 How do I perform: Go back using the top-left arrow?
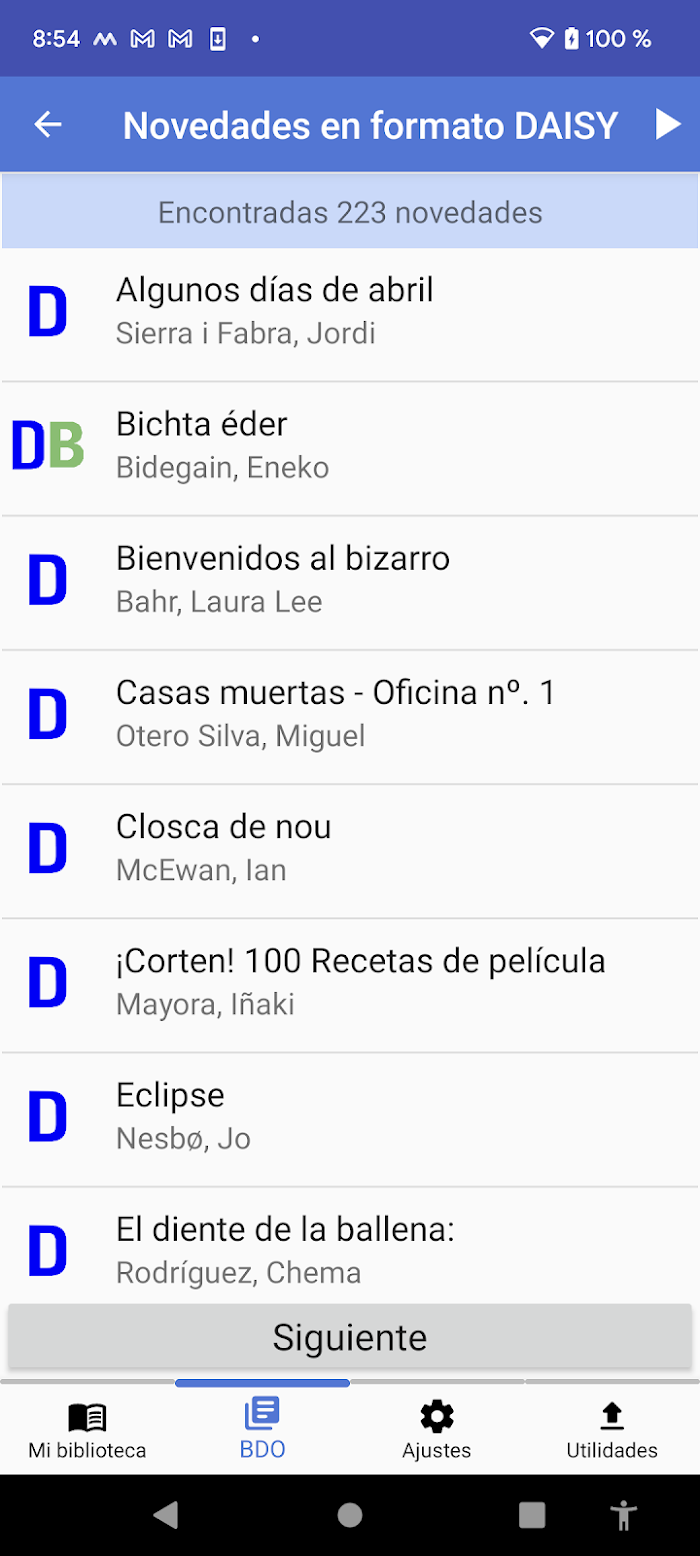coord(48,124)
